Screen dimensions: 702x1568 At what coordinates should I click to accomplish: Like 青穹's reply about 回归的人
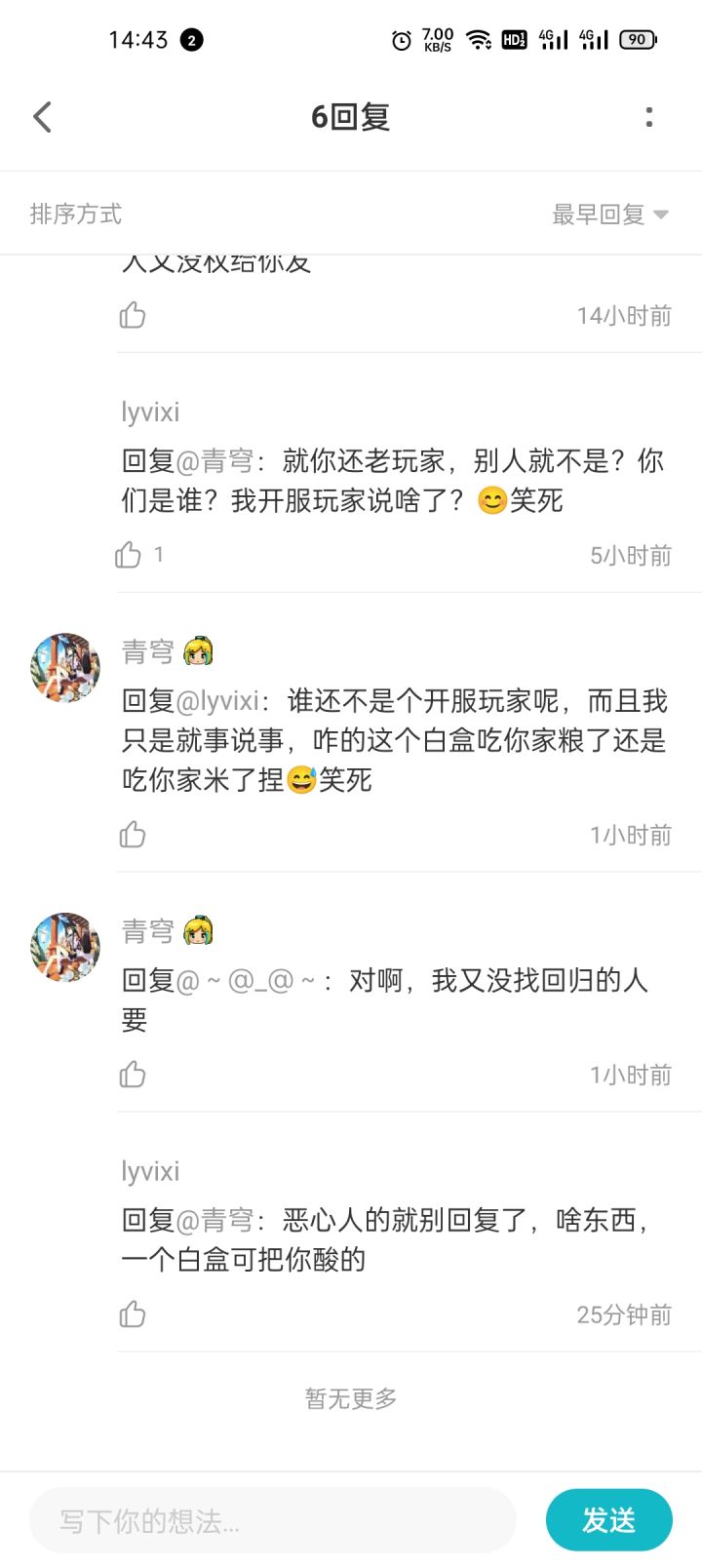tap(133, 1075)
